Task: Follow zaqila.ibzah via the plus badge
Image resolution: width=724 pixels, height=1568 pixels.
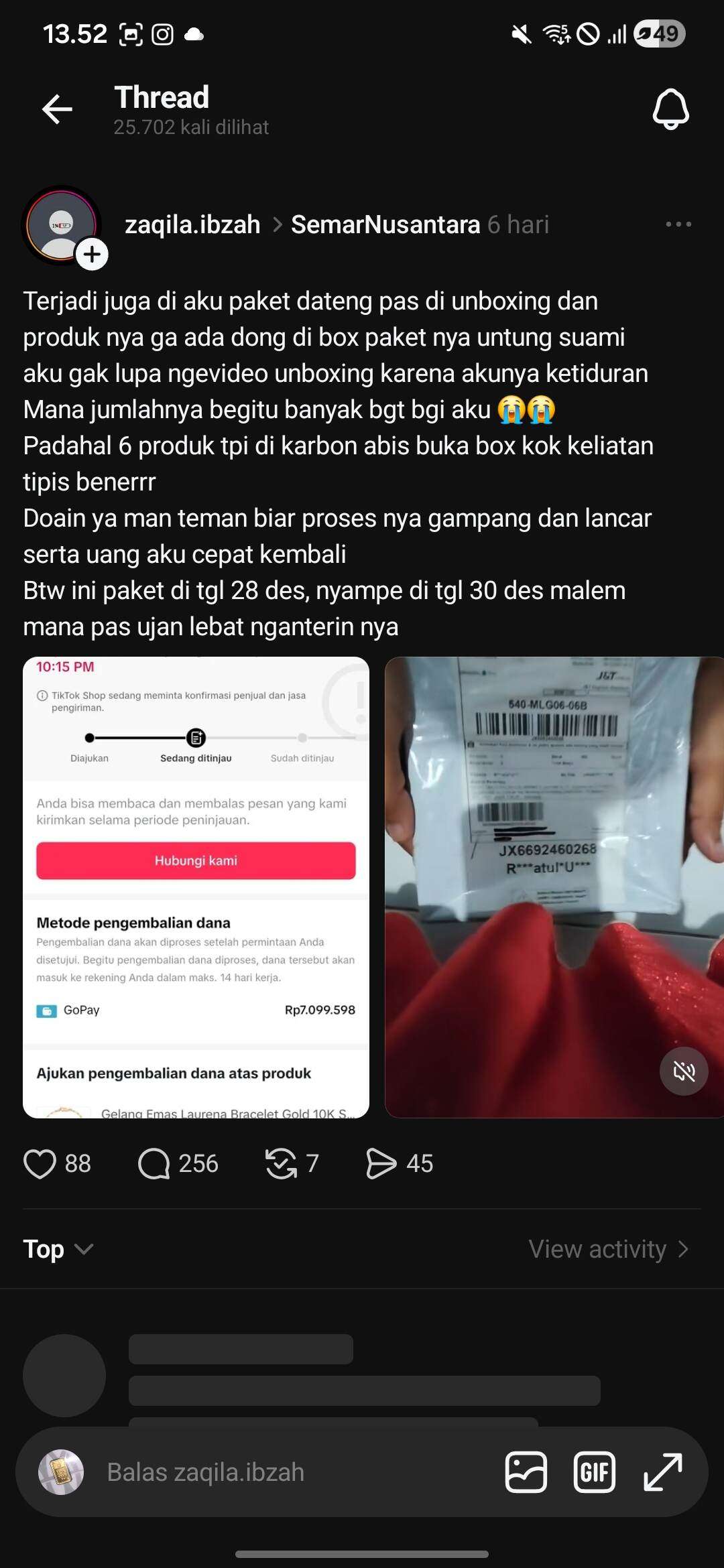Action: (x=92, y=255)
